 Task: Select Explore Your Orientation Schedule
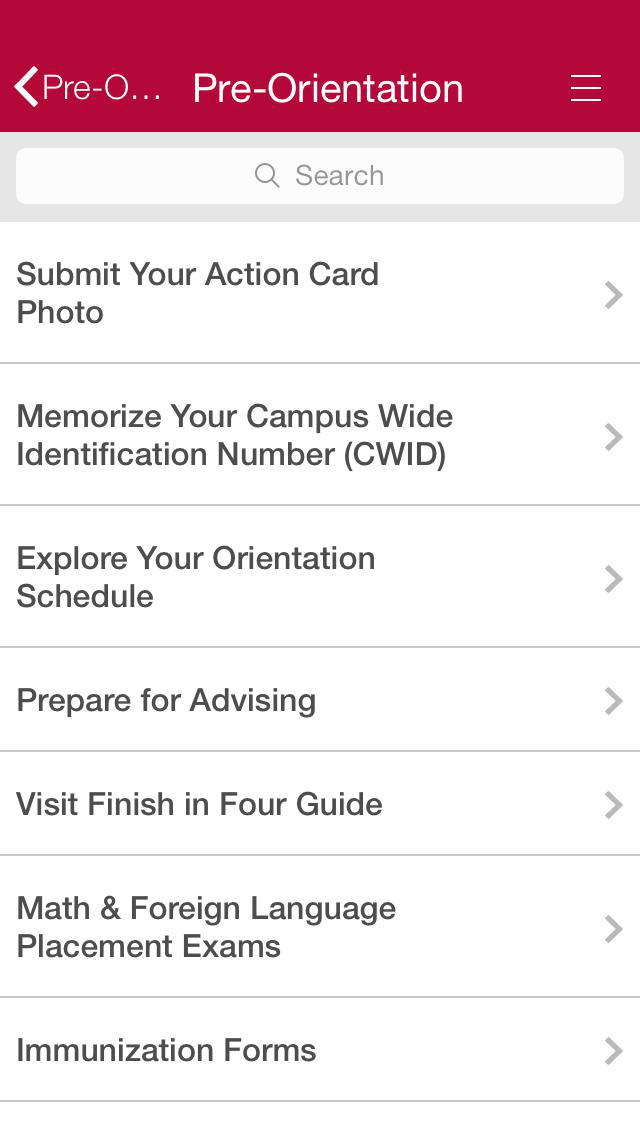320,577
